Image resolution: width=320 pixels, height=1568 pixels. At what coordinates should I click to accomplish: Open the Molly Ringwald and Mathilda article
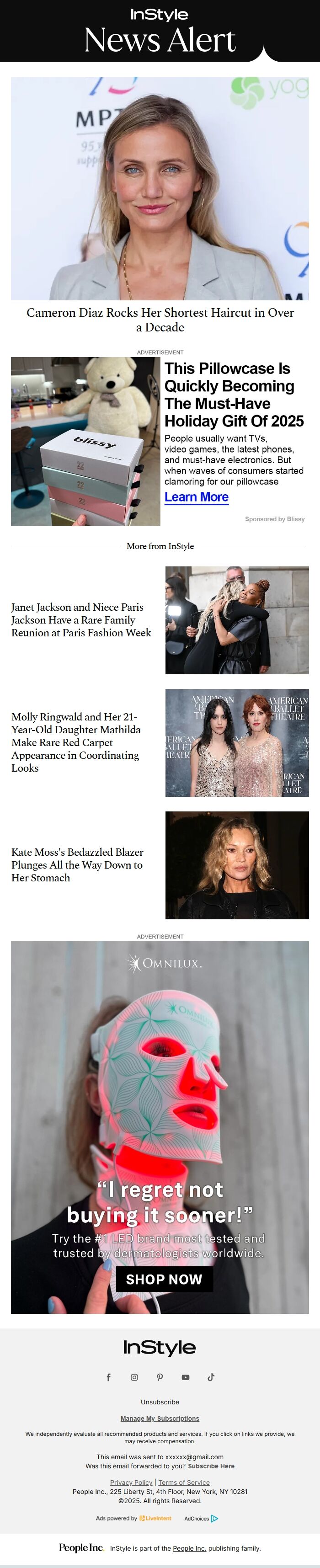[75, 742]
